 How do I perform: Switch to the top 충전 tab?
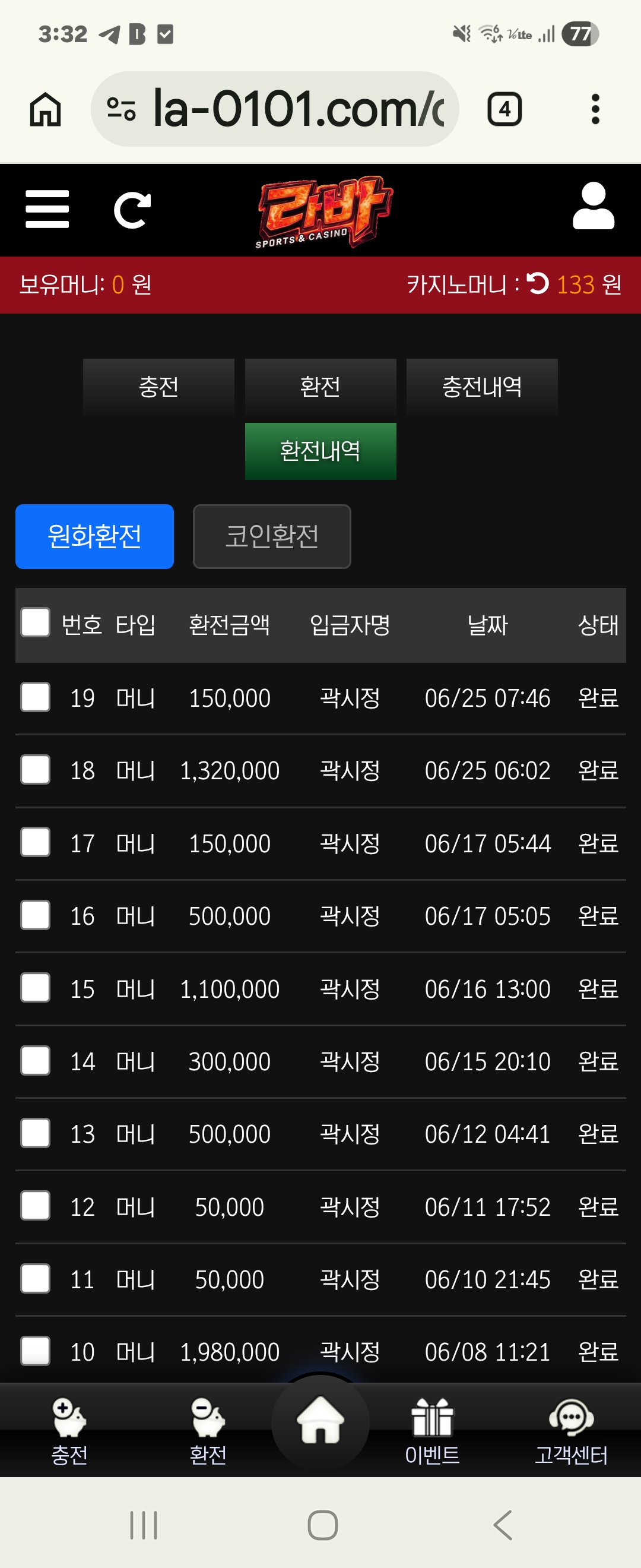(x=158, y=387)
